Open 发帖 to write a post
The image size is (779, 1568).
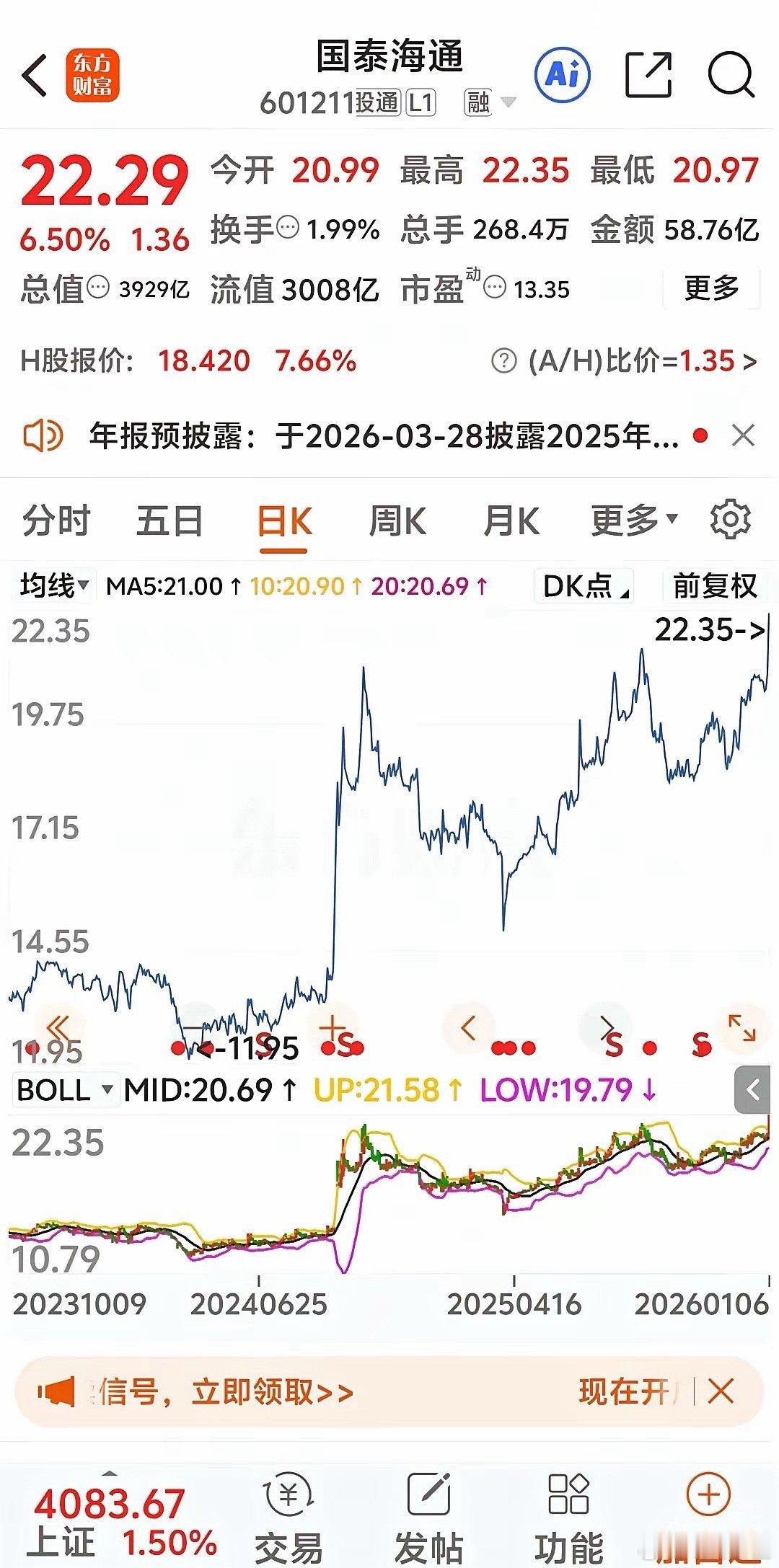(428, 1516)
